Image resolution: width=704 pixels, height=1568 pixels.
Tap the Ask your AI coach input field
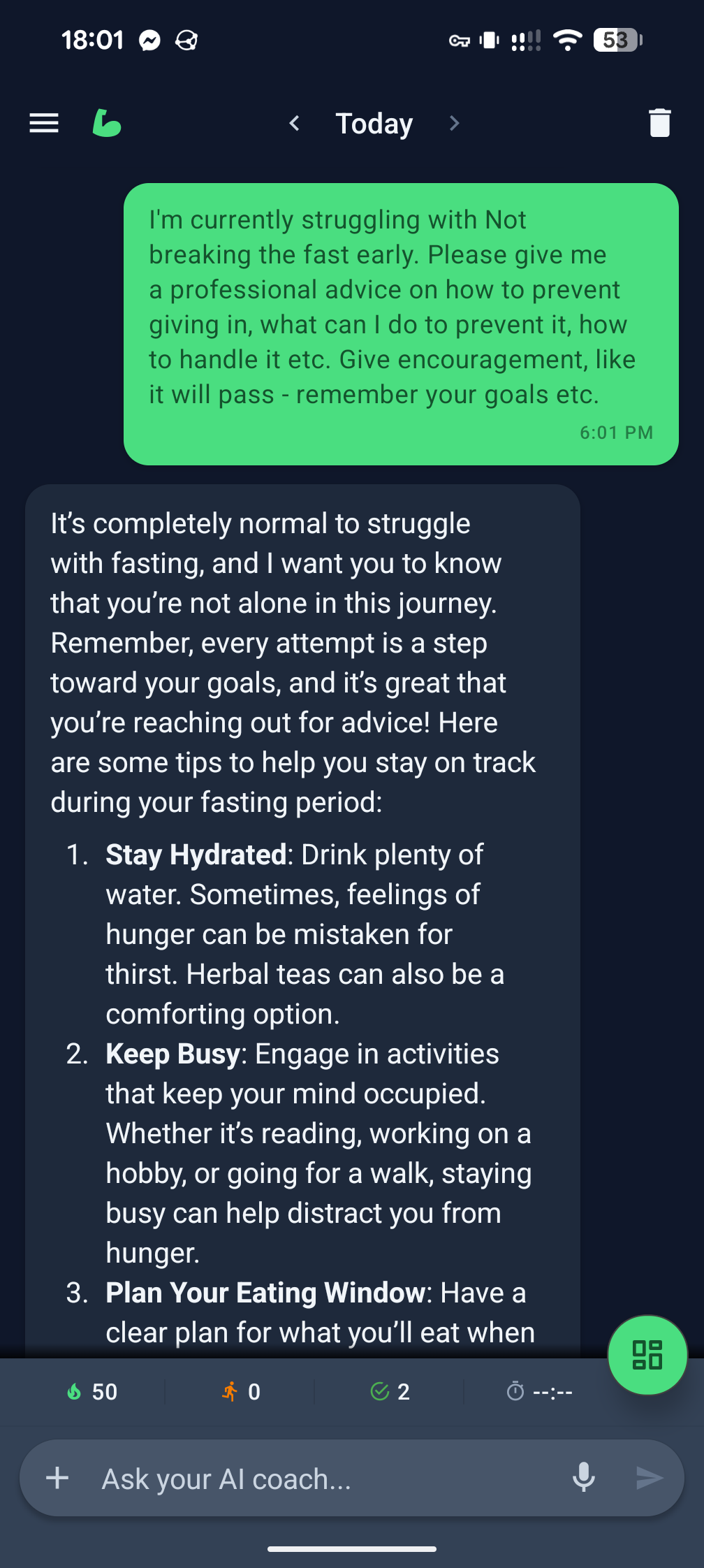[279, 1478]
